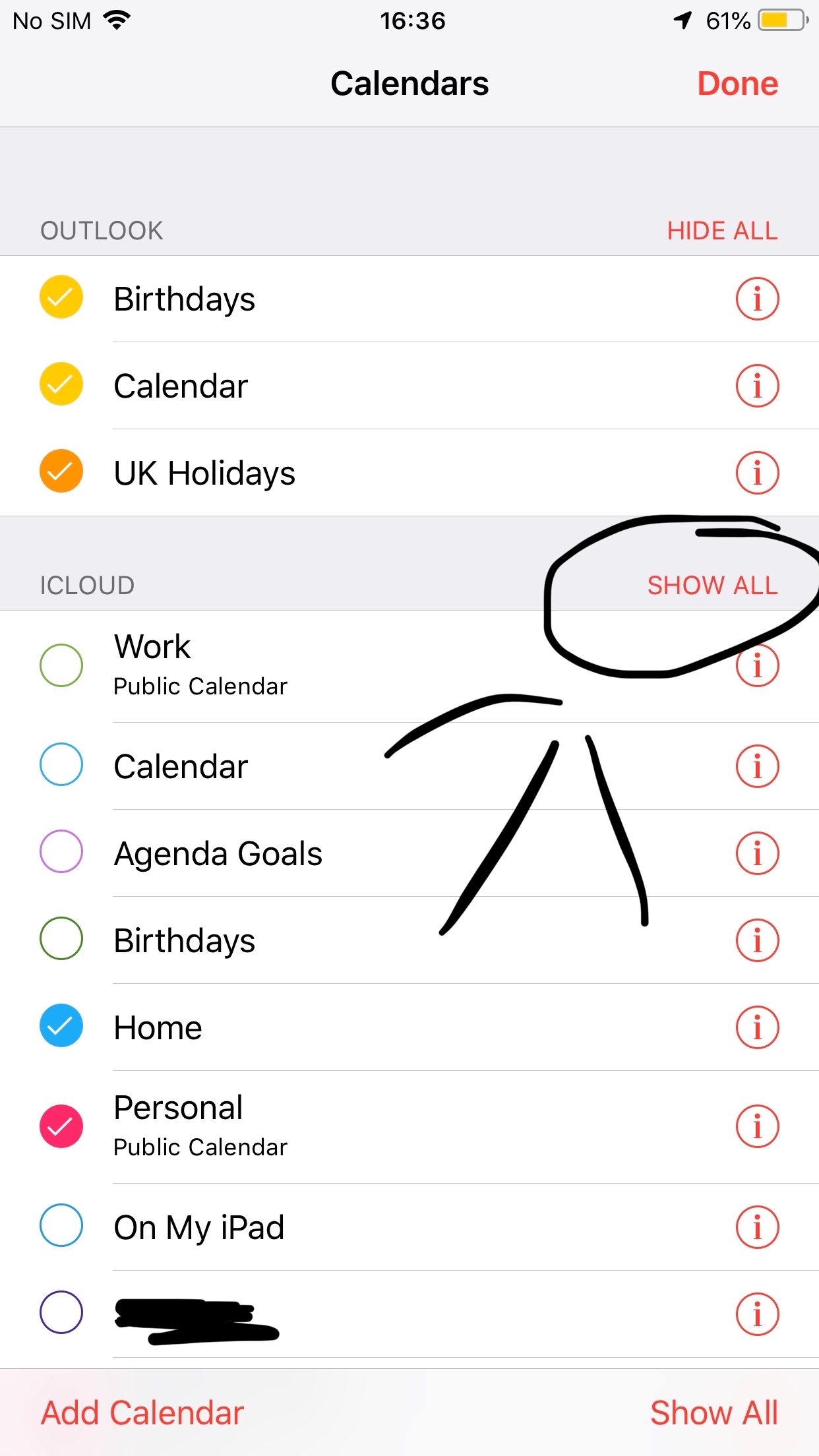Enable the On My iPad calendar
The image size is (819, 1456).
pos(61,1225)
